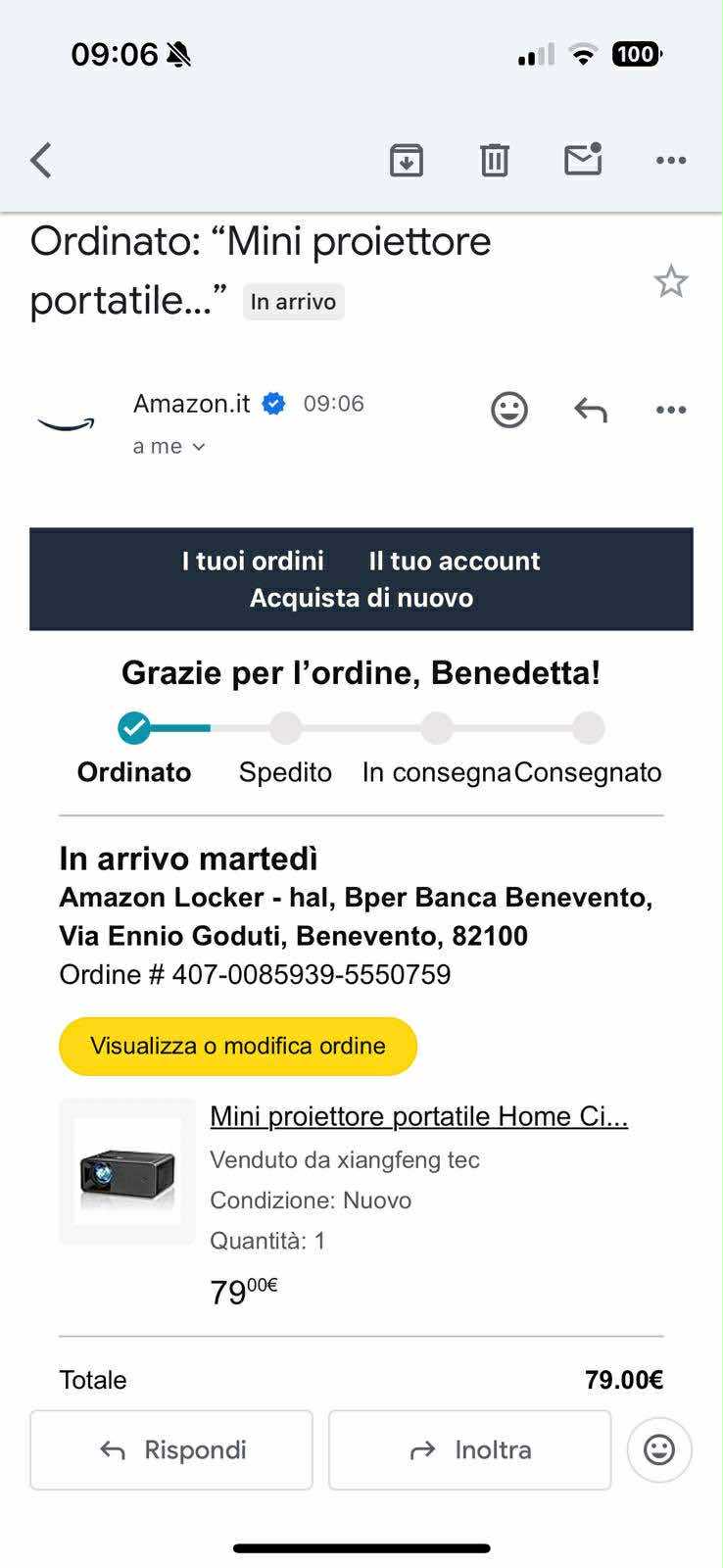Screen dimensions: 723x1568
Task: Open the projector product image
Action: tap(127, 1171)
